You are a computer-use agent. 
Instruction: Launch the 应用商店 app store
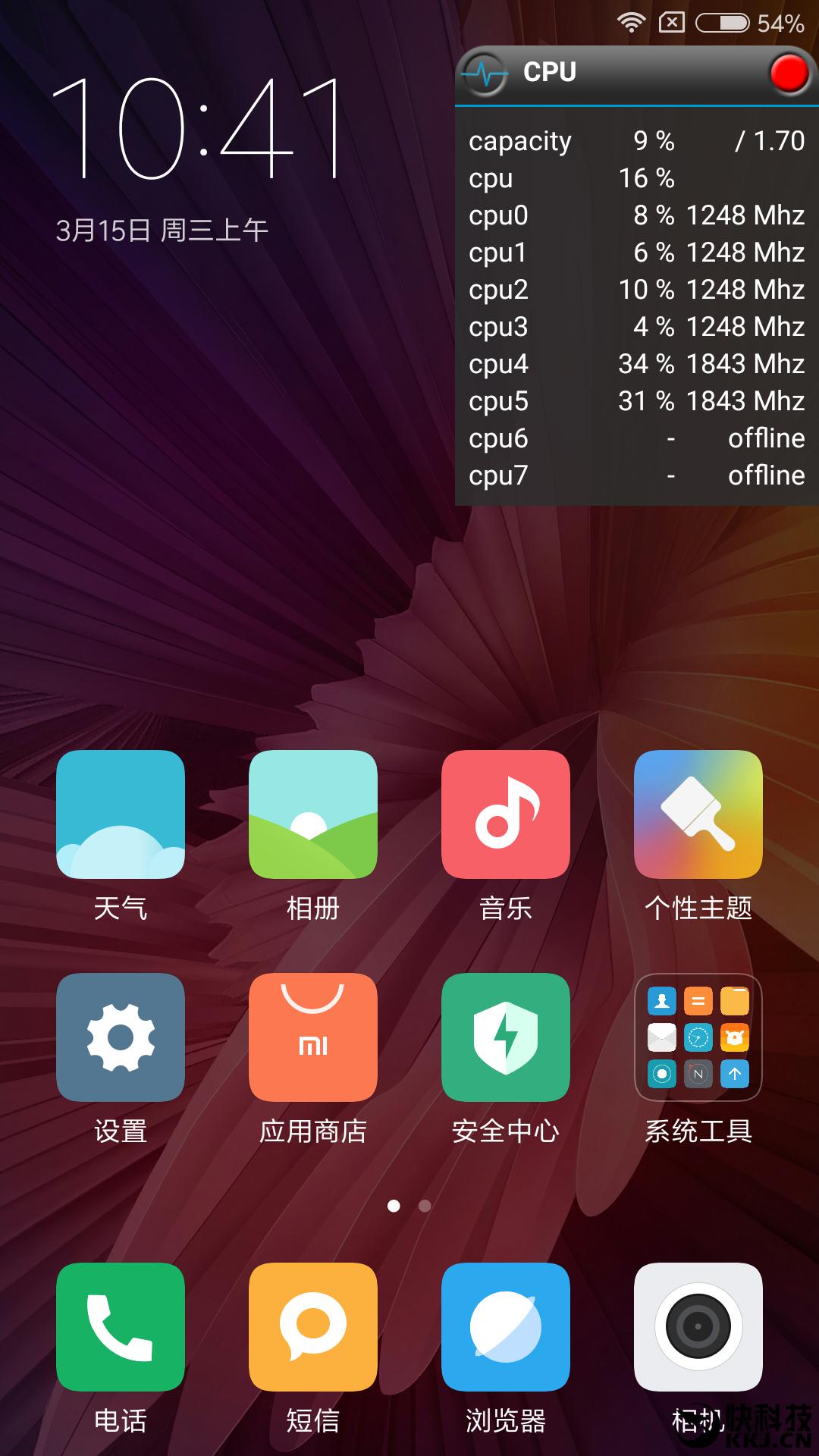[x=313, y=1037]
